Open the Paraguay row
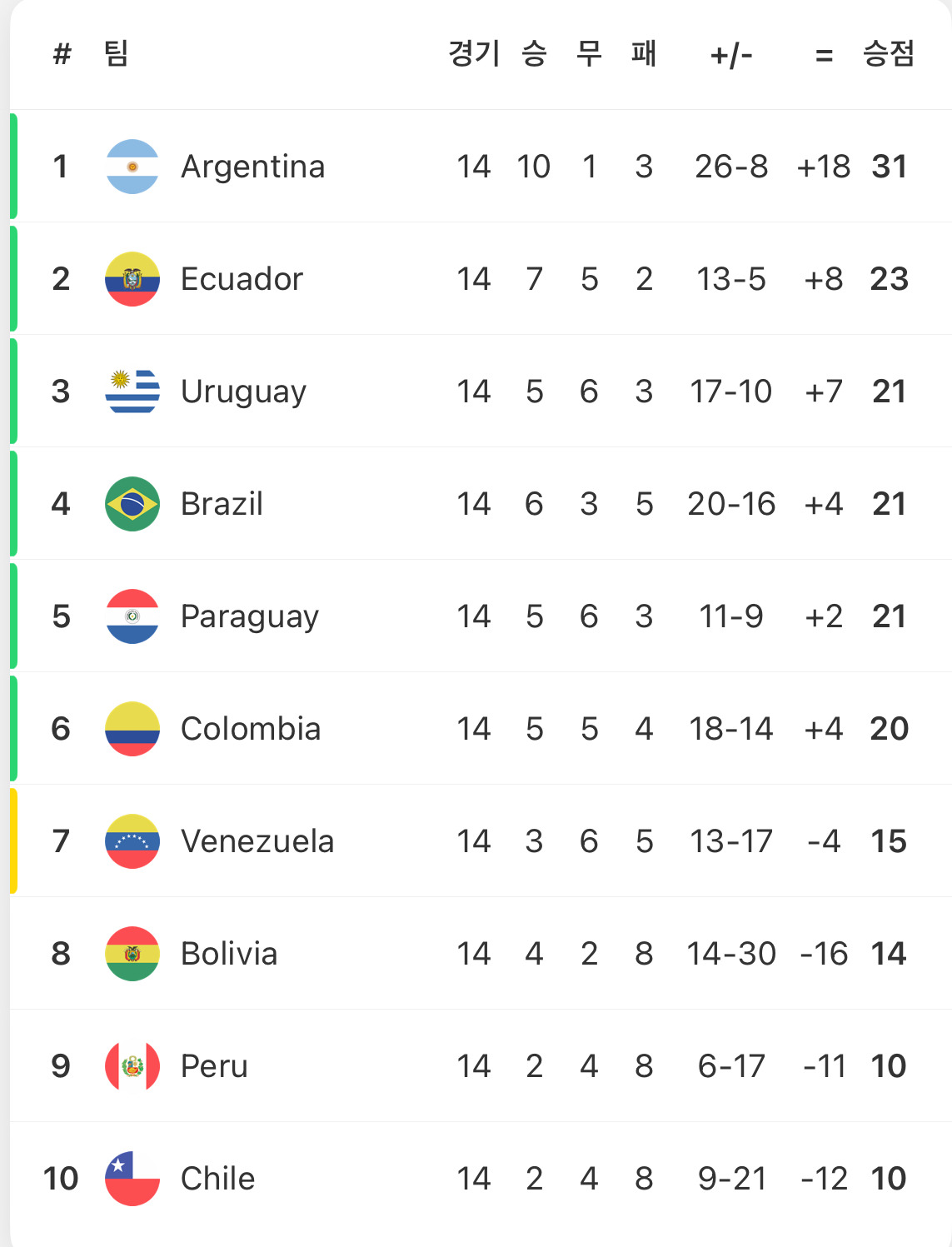 coord(481,616)
